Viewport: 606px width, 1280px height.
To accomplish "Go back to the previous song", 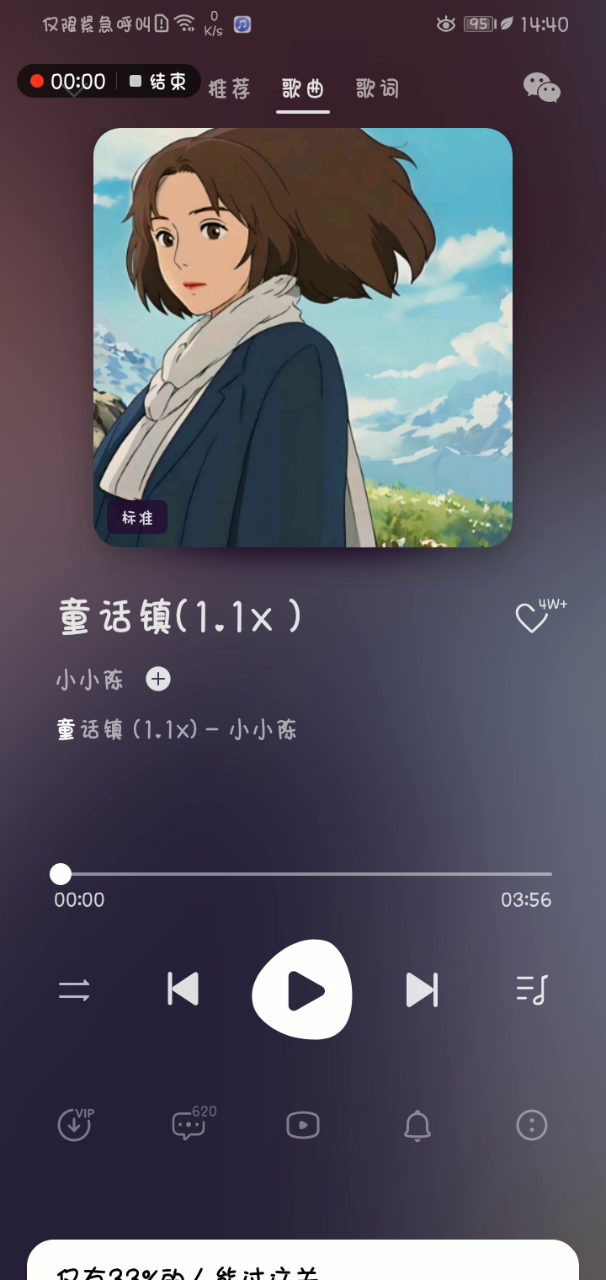I will coord(182,990).
